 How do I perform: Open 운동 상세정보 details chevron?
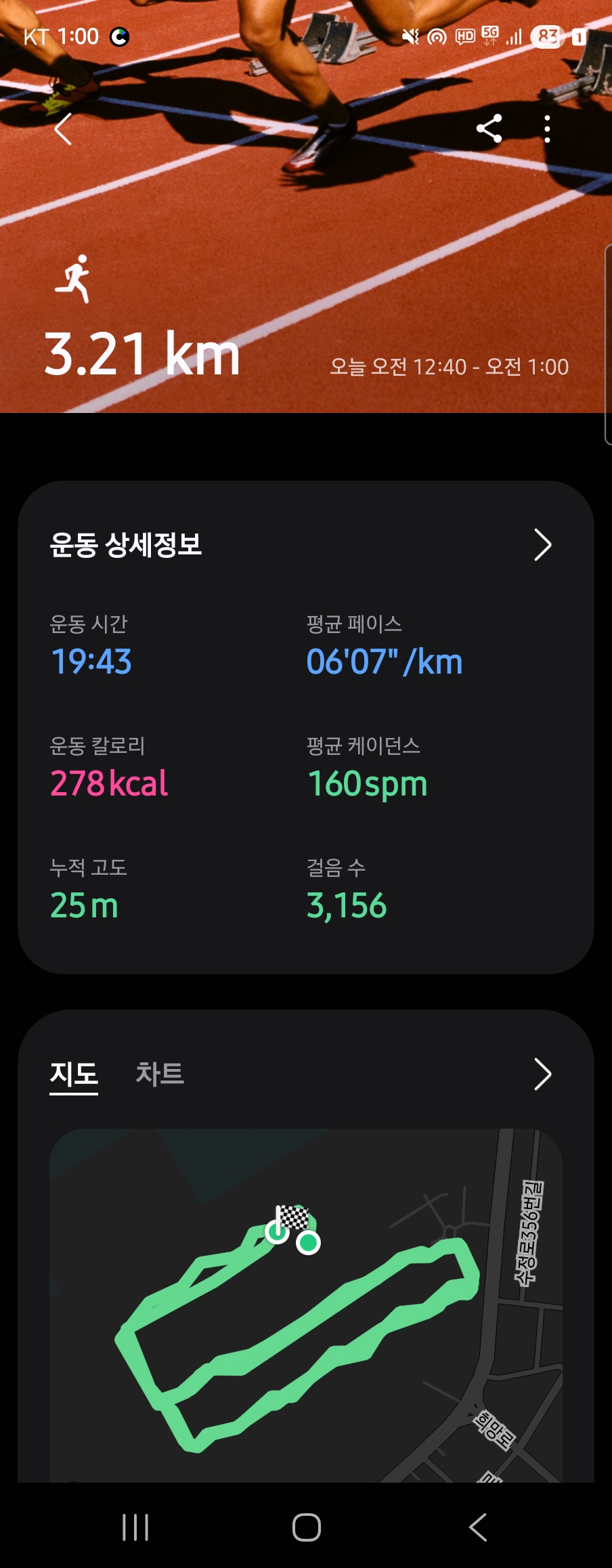point(542,545)
